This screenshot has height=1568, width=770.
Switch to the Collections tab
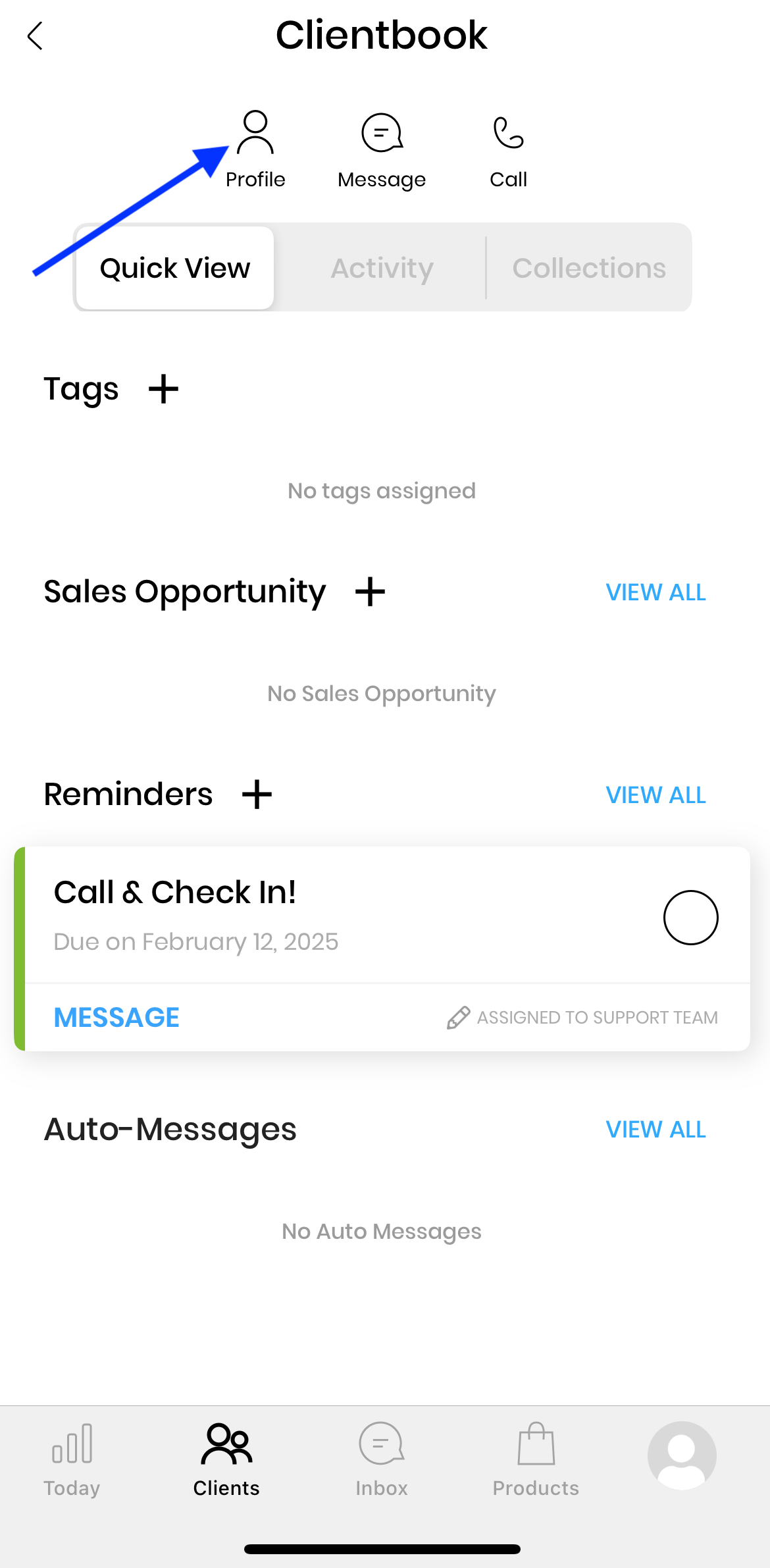(x=589, y=268)
